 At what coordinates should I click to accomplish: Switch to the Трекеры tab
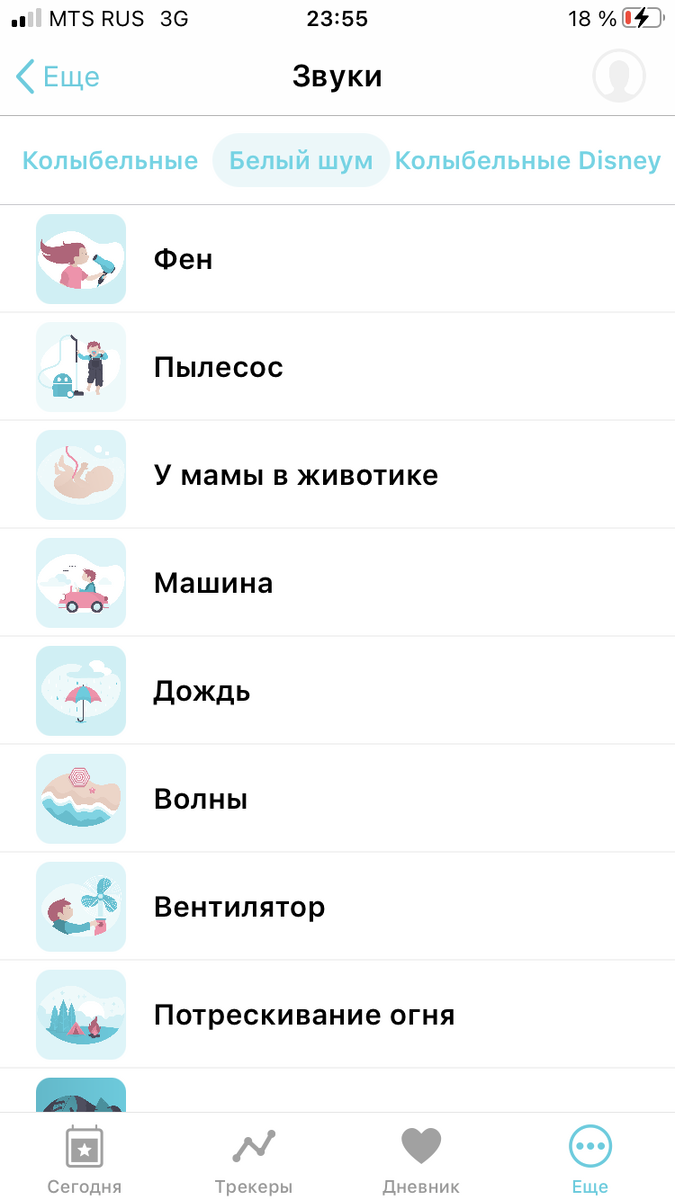(x=253, y=1160)
